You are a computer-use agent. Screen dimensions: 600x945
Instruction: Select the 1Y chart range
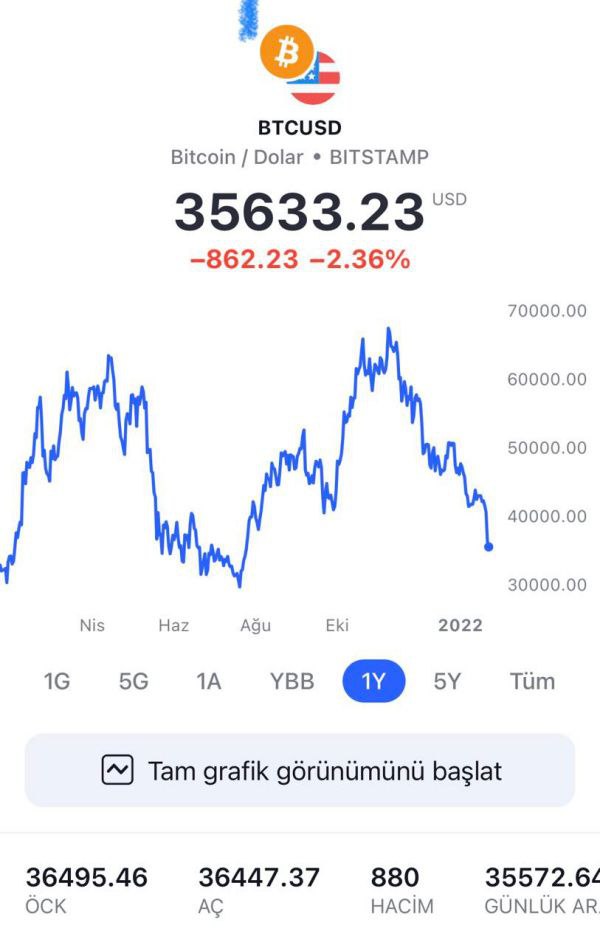pos(373,682)
